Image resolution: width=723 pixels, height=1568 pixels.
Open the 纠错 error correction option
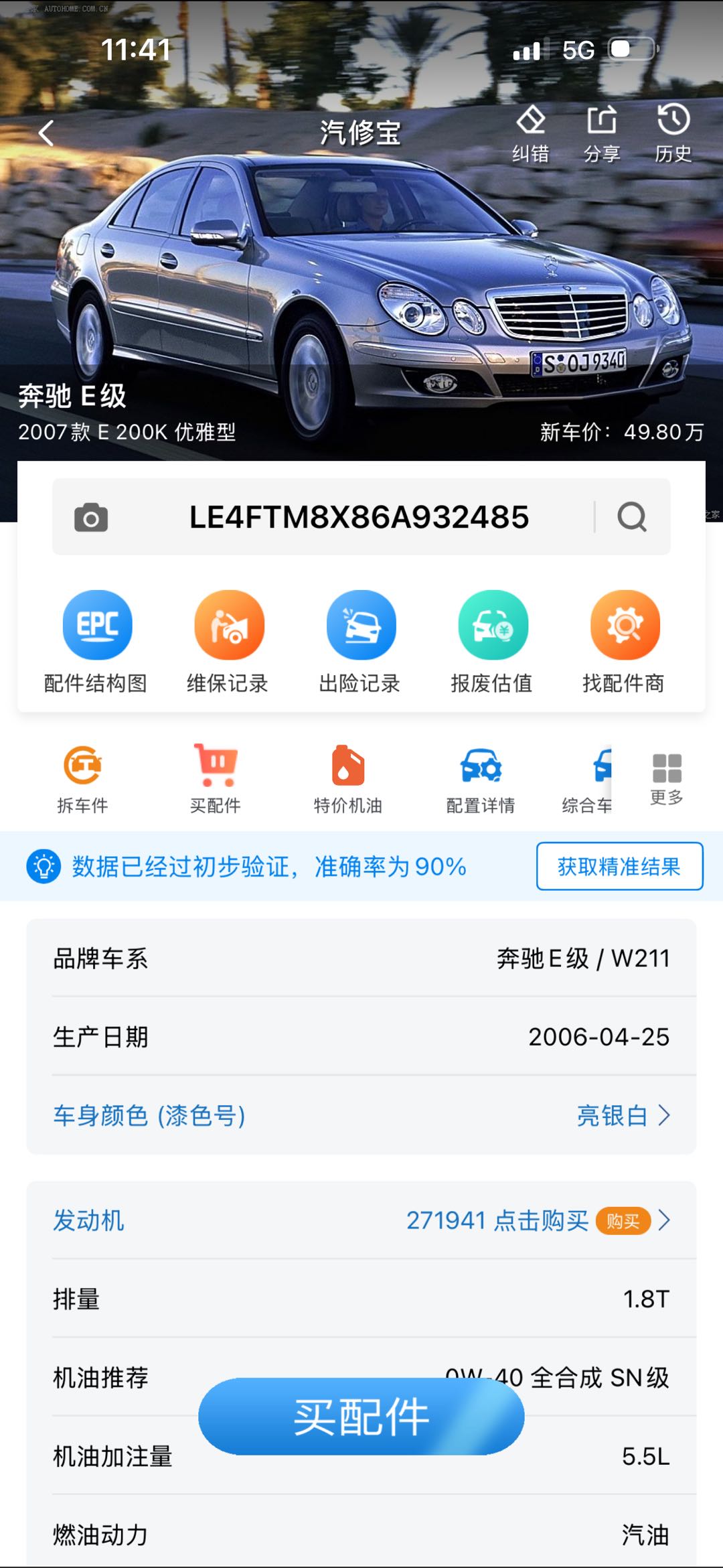pyautogui.click(x=530, y=133)
